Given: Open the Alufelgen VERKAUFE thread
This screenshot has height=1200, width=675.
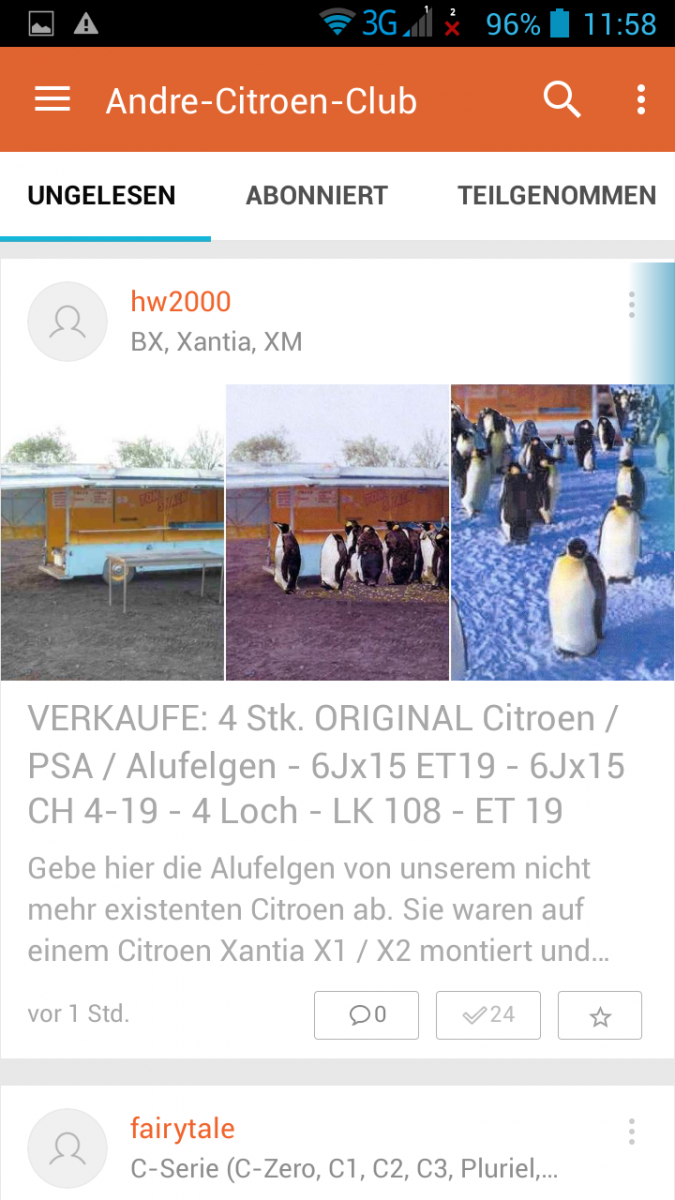Looking at the screenshot, I should pos(325,764).
